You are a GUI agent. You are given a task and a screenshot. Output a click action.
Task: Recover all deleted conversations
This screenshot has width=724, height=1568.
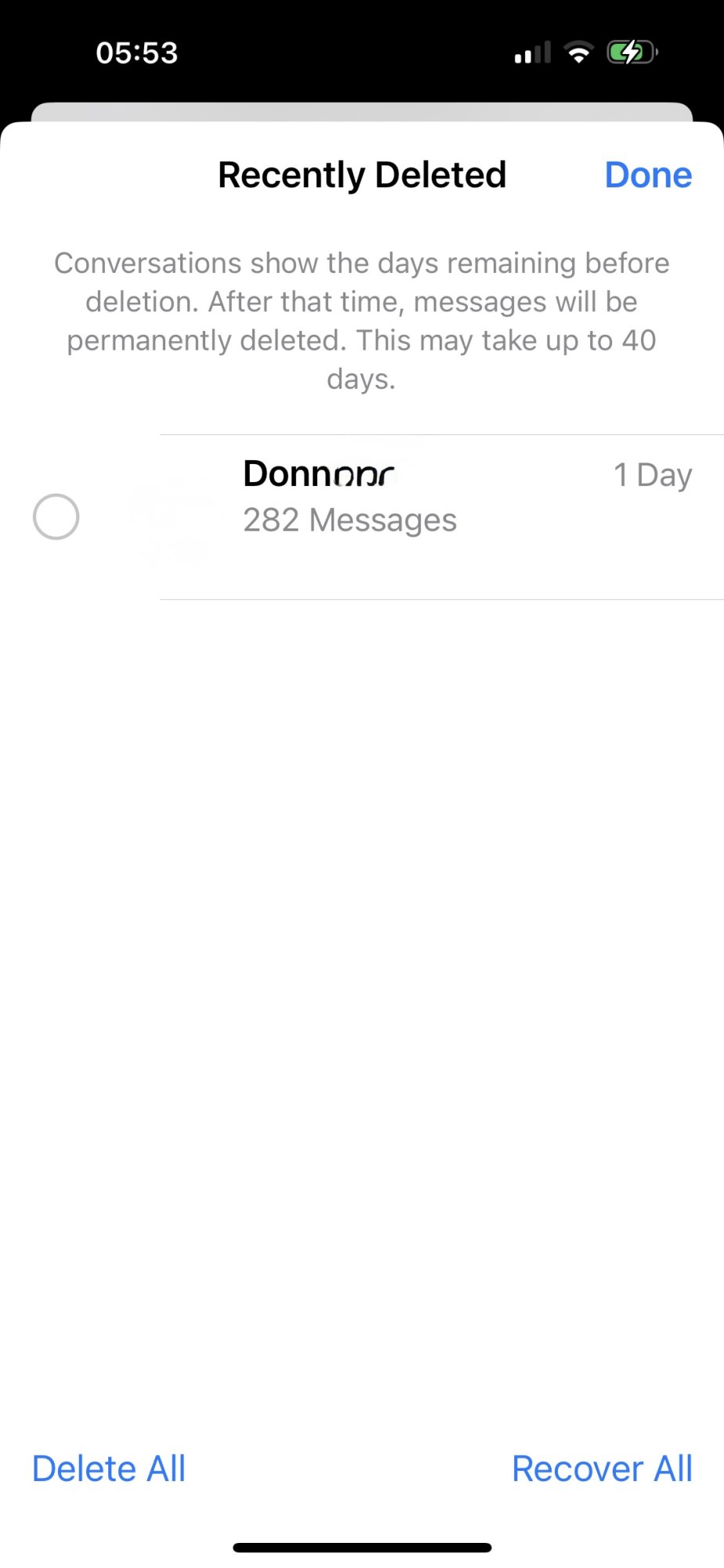tap(601, 1468)
